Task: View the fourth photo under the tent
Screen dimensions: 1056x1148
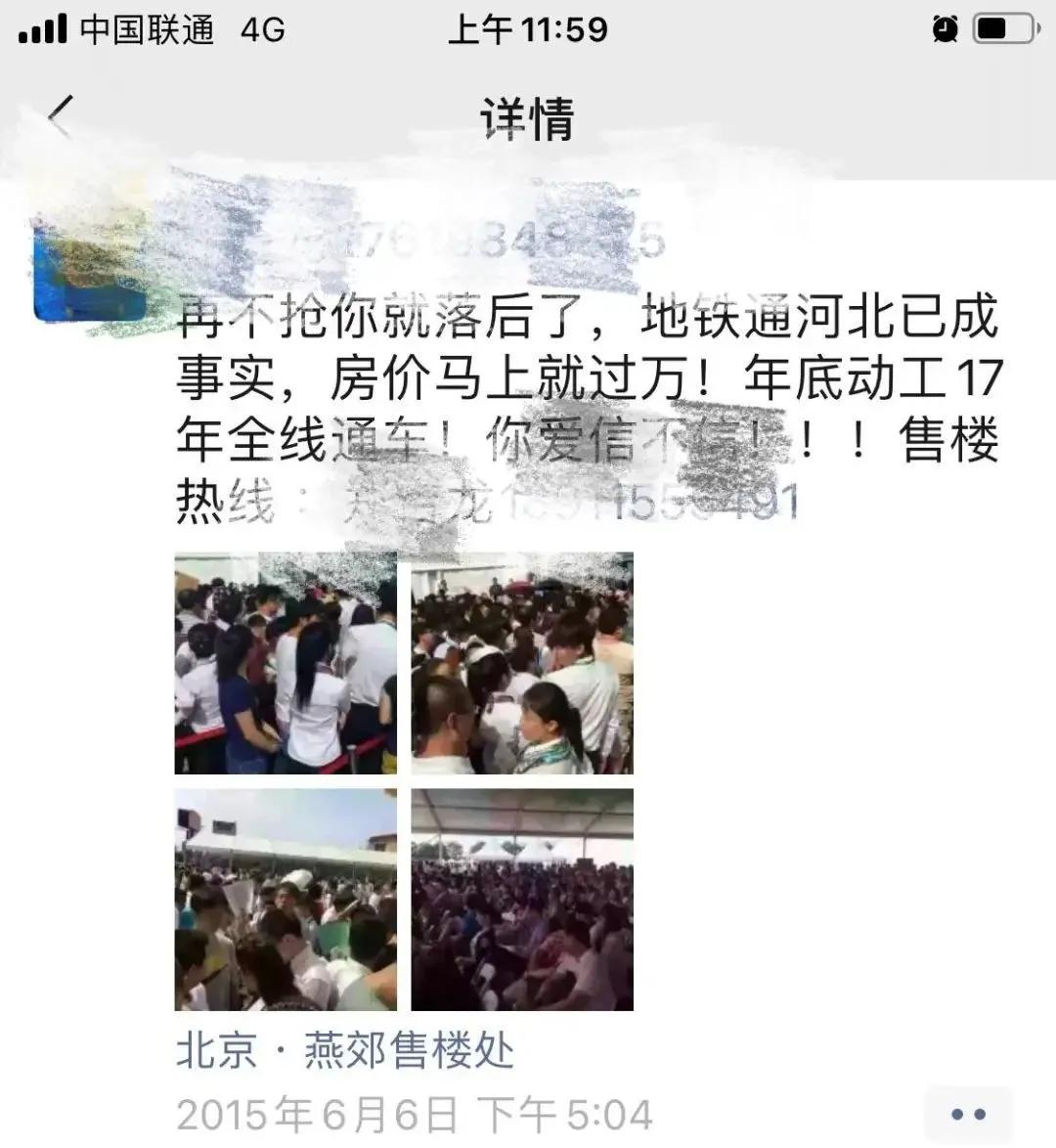Action: click(x=522, y=900)
